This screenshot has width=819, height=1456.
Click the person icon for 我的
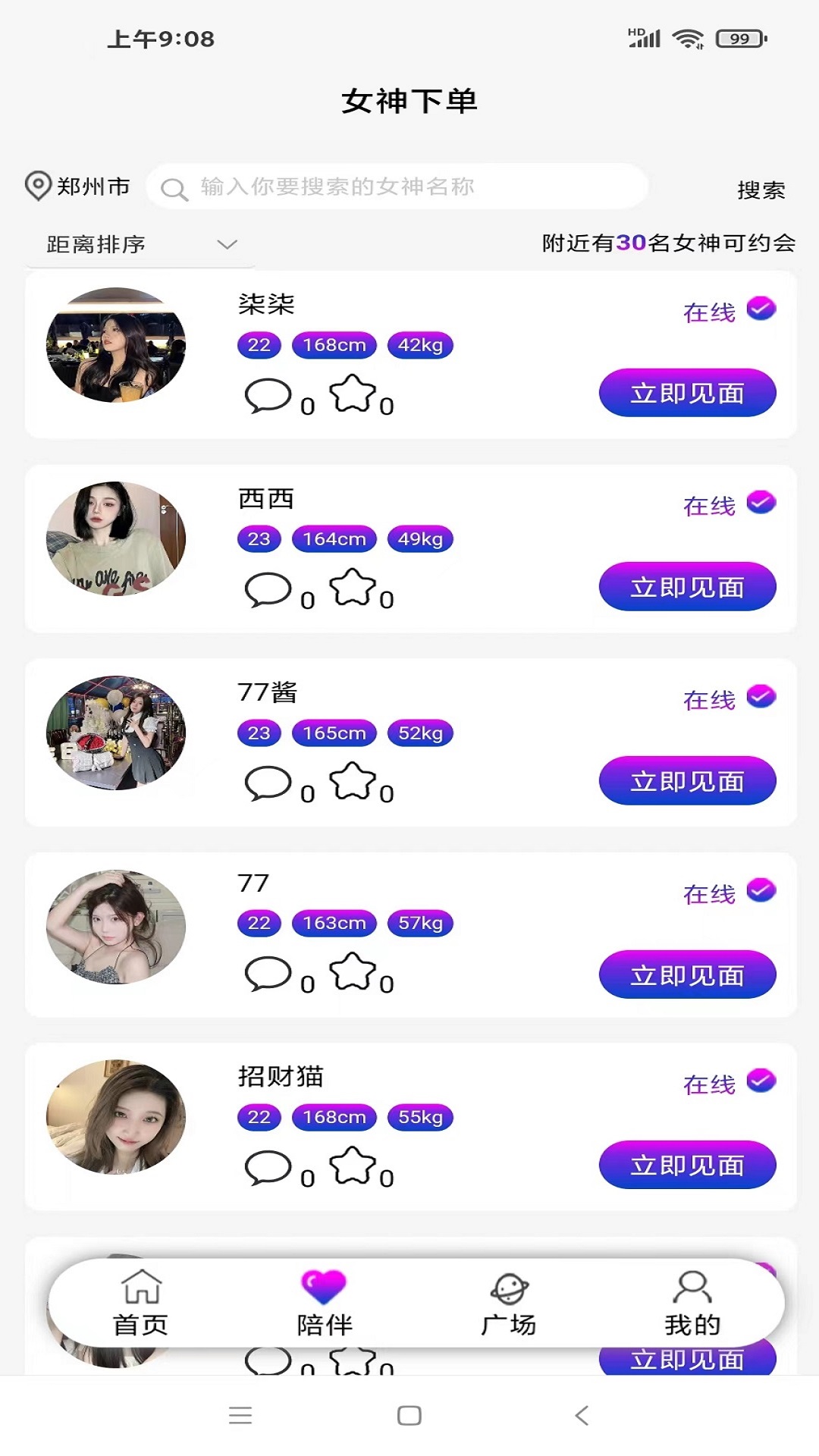[x=692, y=1300]
